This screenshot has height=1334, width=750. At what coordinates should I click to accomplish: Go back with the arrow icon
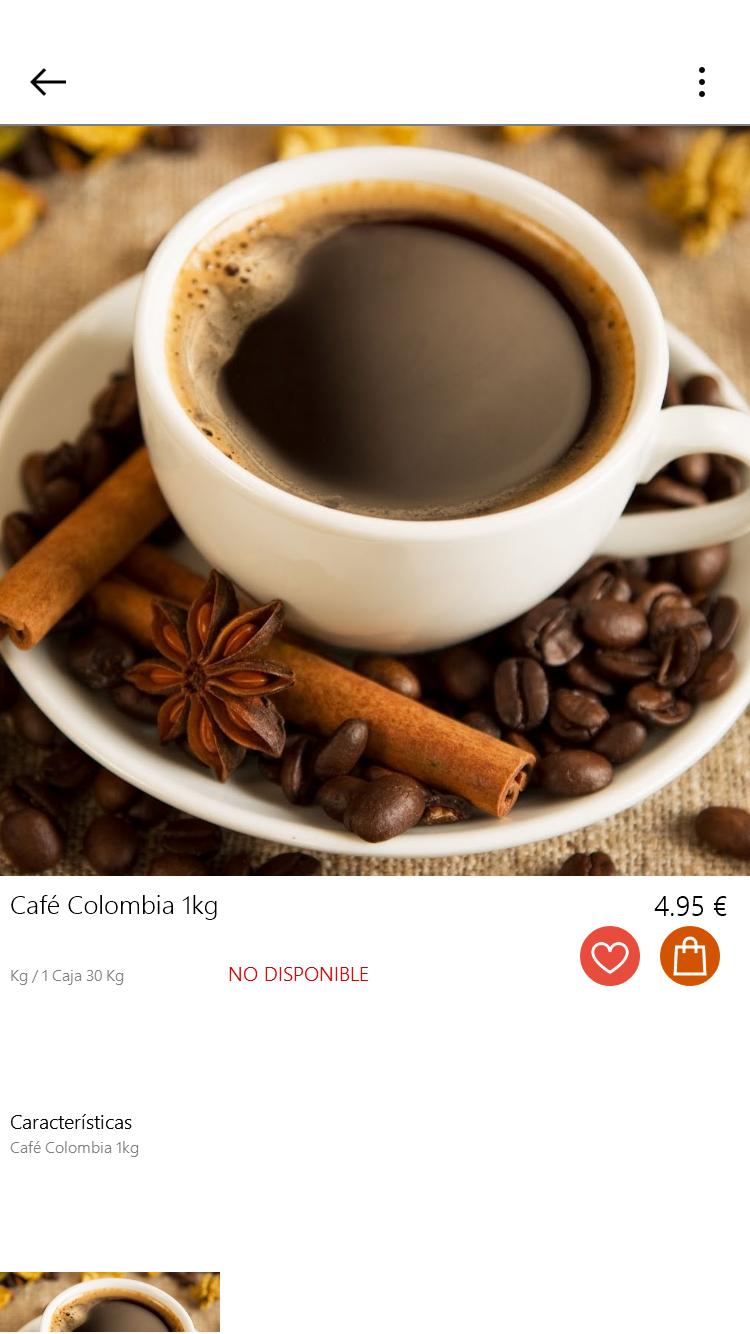click(x=48, y=82)
